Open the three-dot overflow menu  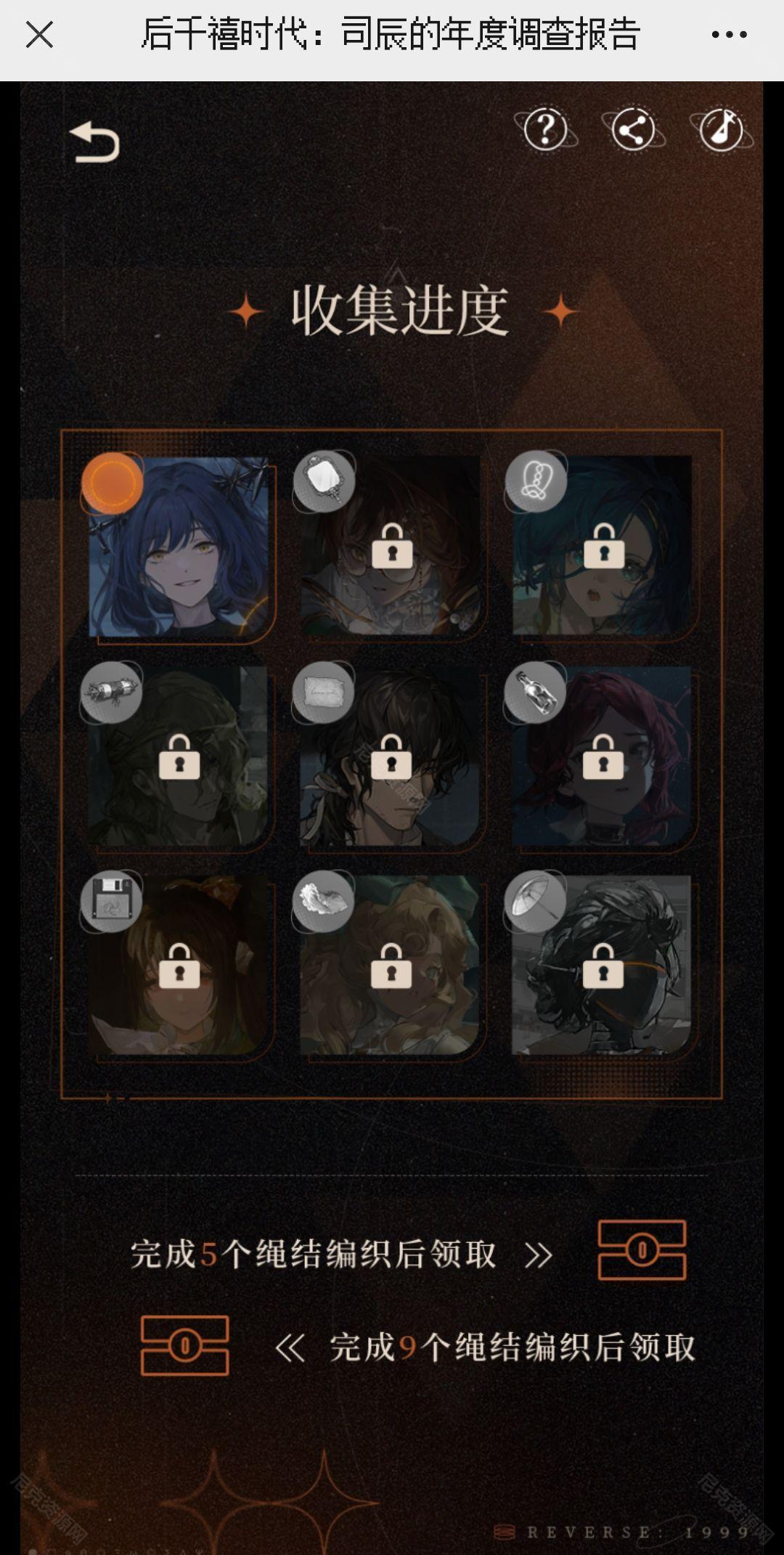[729, 34]
